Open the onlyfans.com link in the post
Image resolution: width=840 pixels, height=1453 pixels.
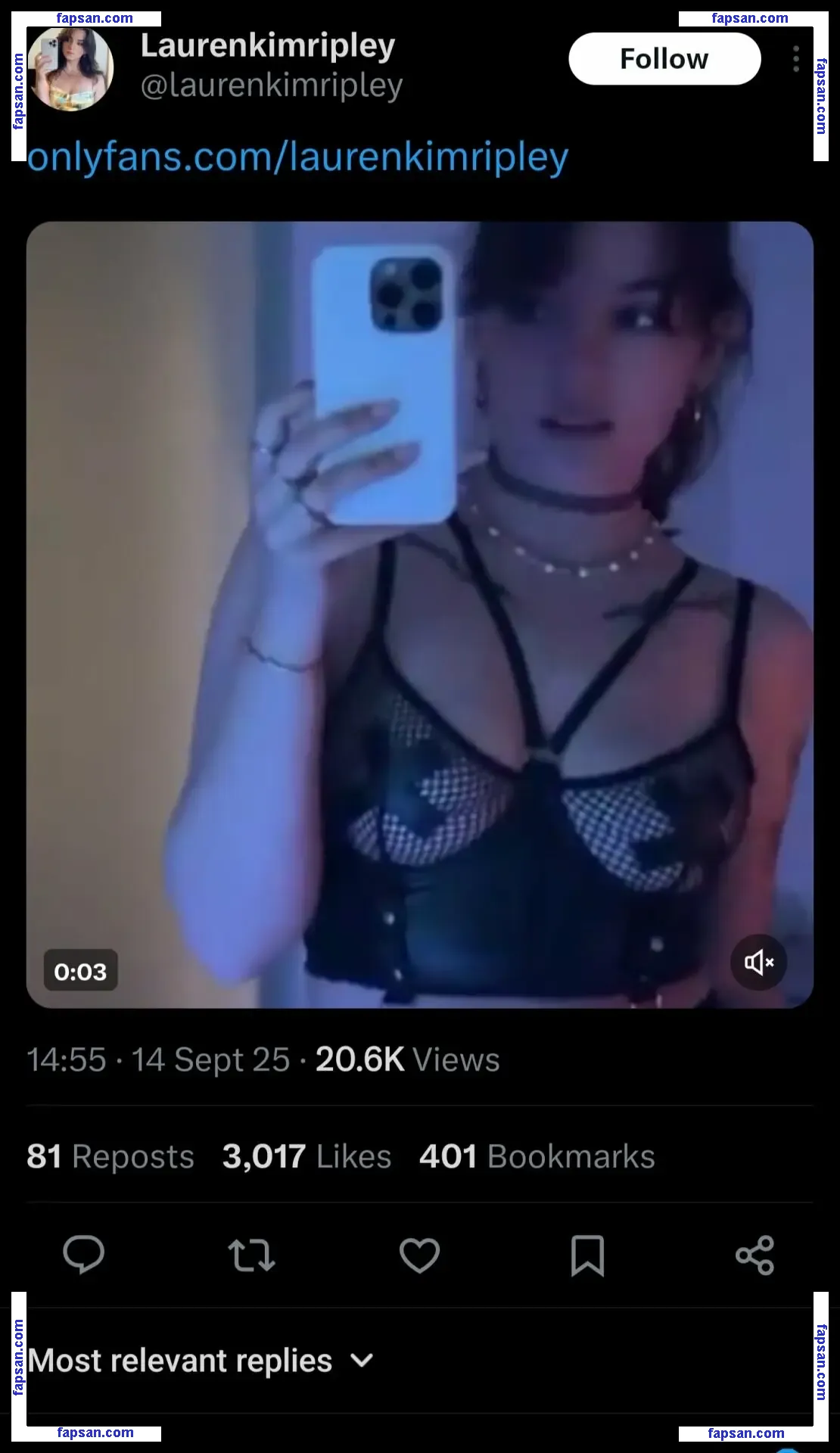click(x=297, y=157)
